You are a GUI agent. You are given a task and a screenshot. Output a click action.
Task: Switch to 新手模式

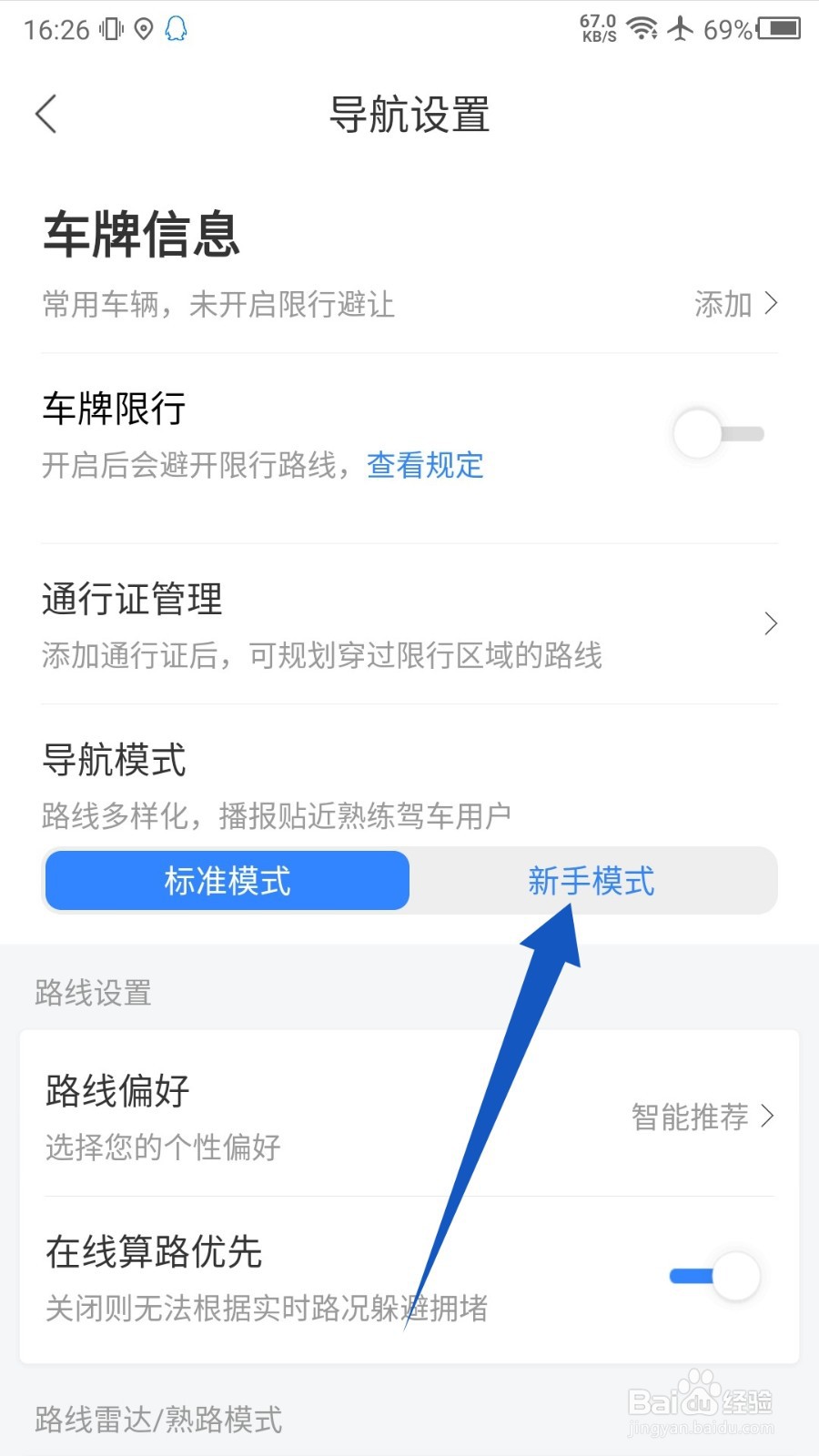(591, 881)
